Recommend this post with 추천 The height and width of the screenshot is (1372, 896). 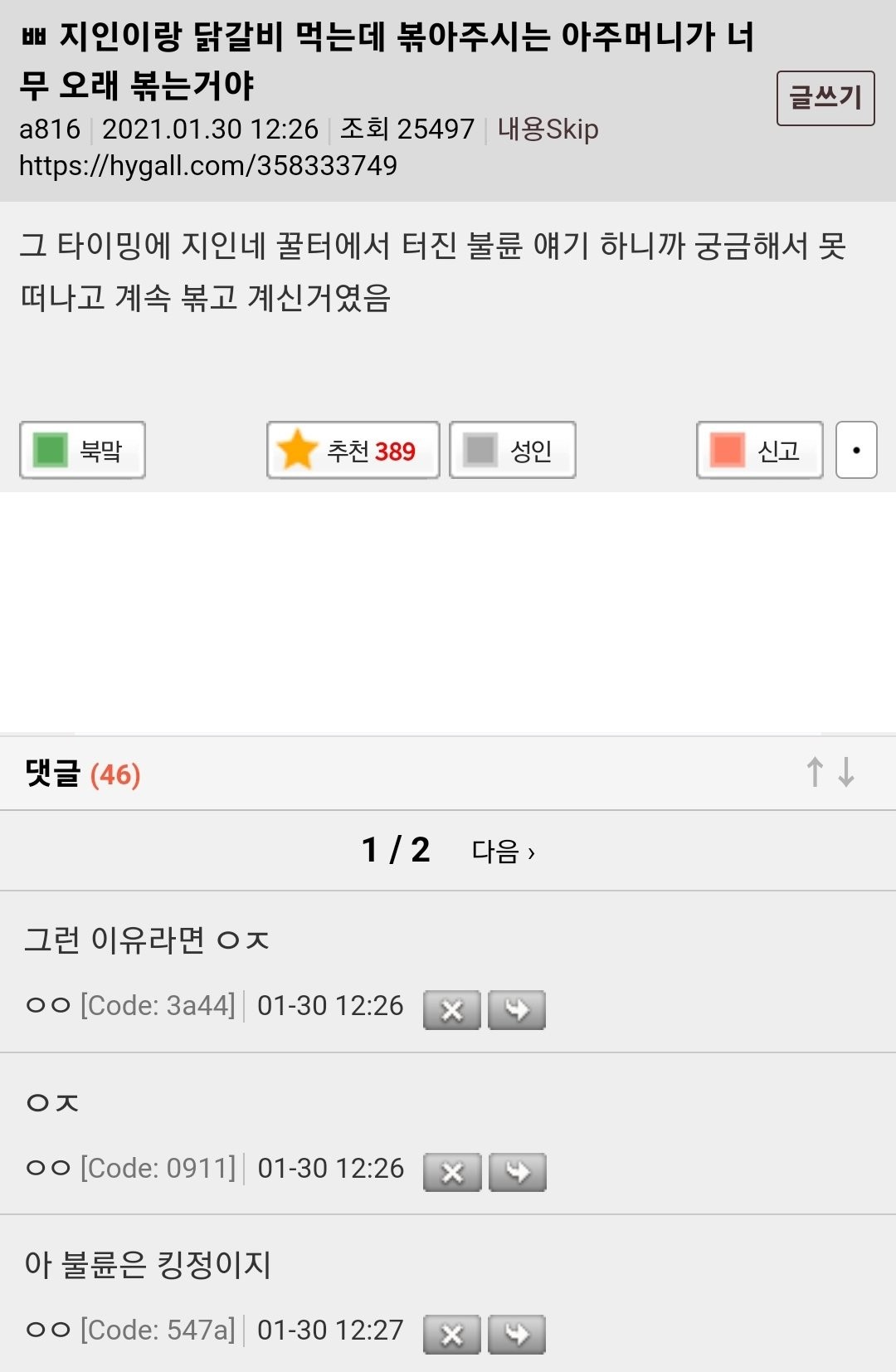[353, 450]
